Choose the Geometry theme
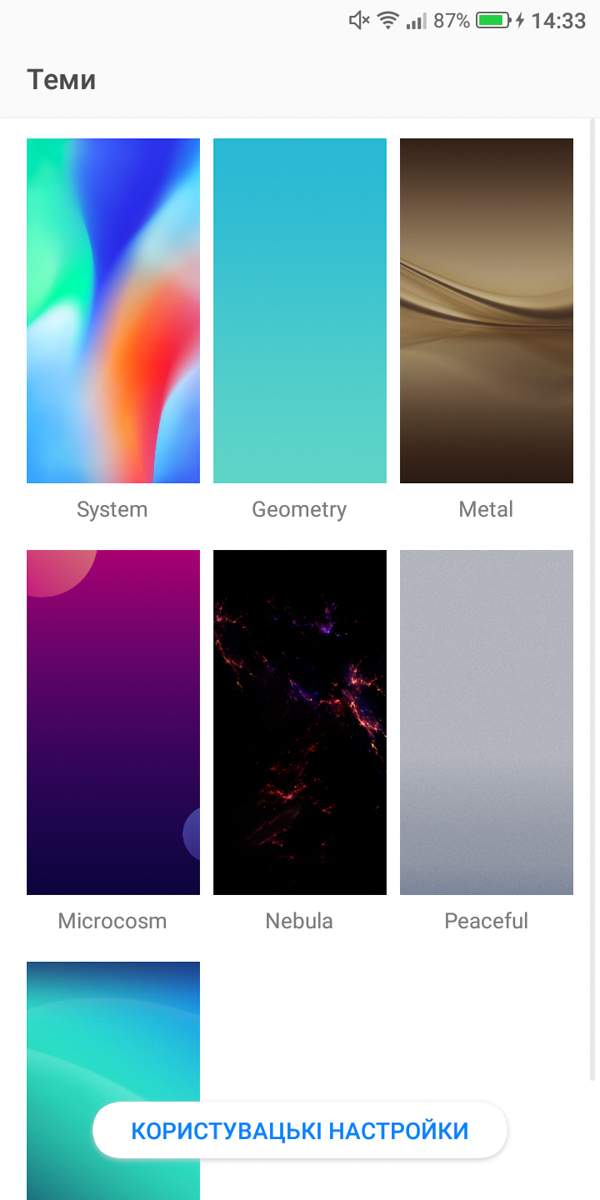 300,311
